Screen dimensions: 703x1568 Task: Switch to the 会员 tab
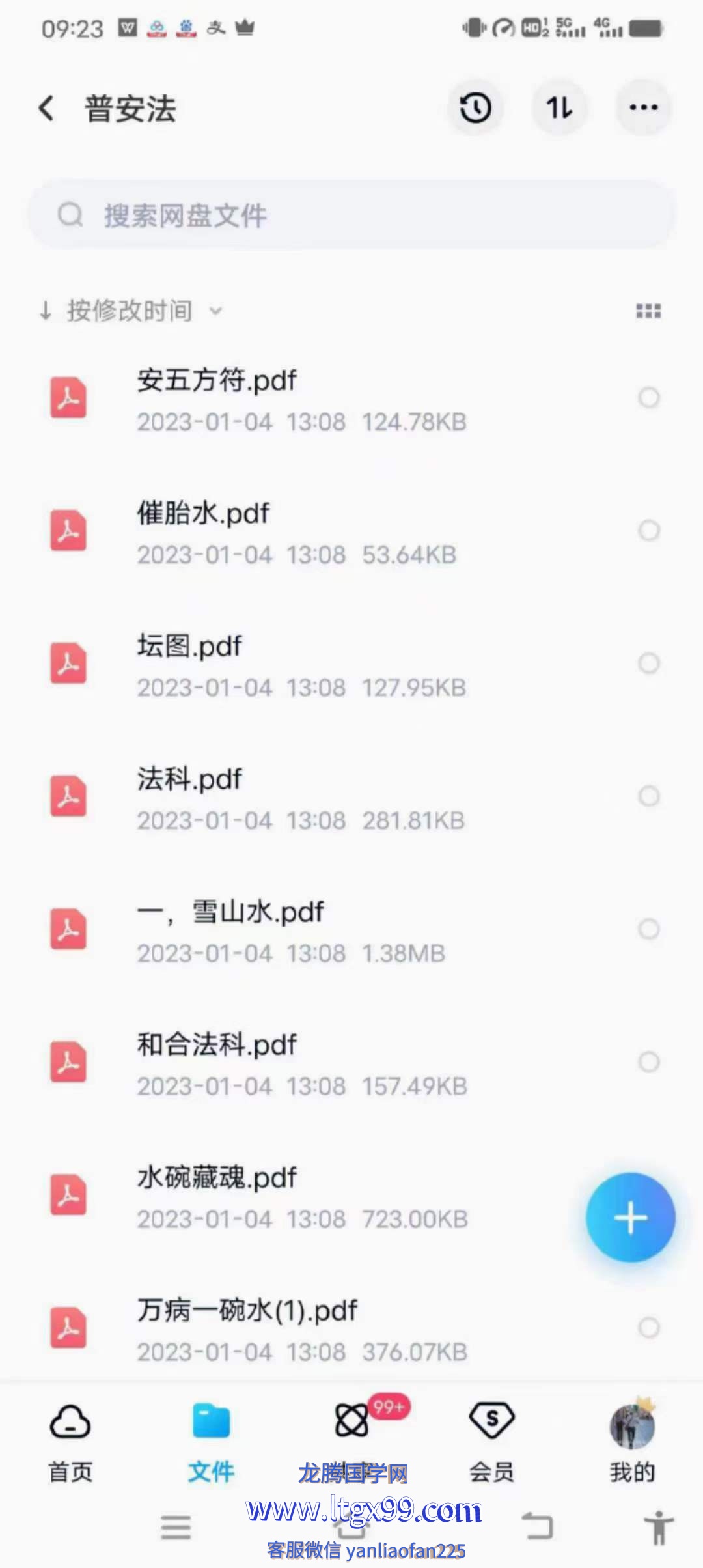click(x=492, y=1440)
